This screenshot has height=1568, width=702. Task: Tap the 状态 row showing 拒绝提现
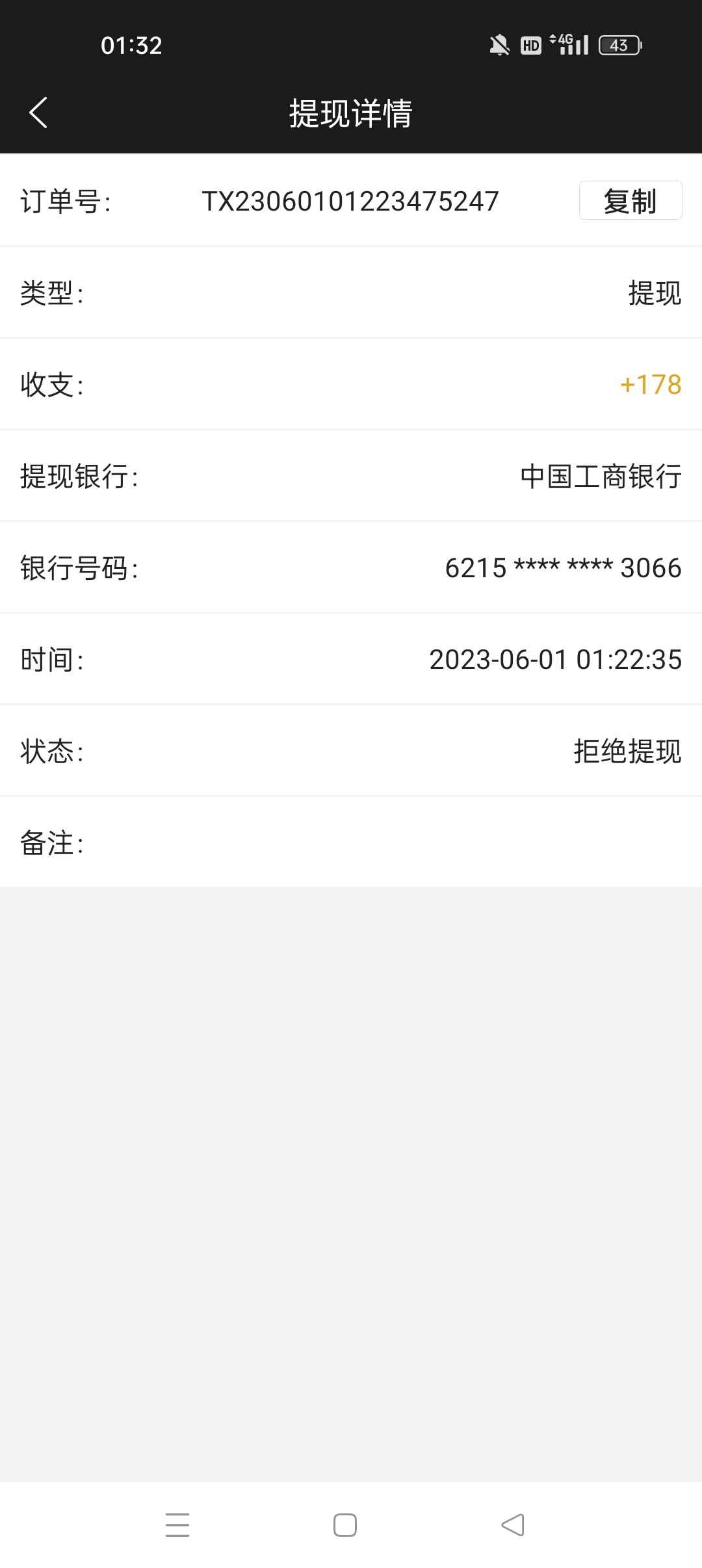click(x=626, y=753)
